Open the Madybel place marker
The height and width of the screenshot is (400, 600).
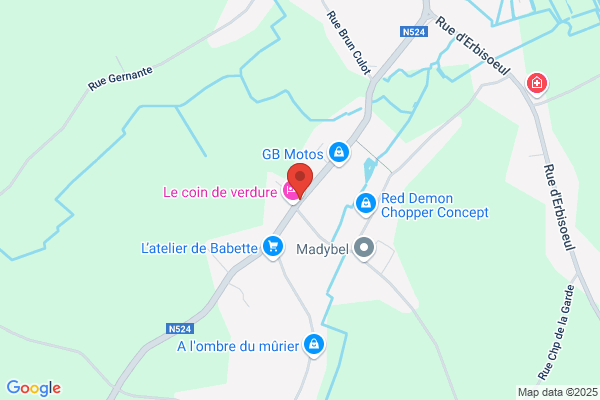click(364, 248)
